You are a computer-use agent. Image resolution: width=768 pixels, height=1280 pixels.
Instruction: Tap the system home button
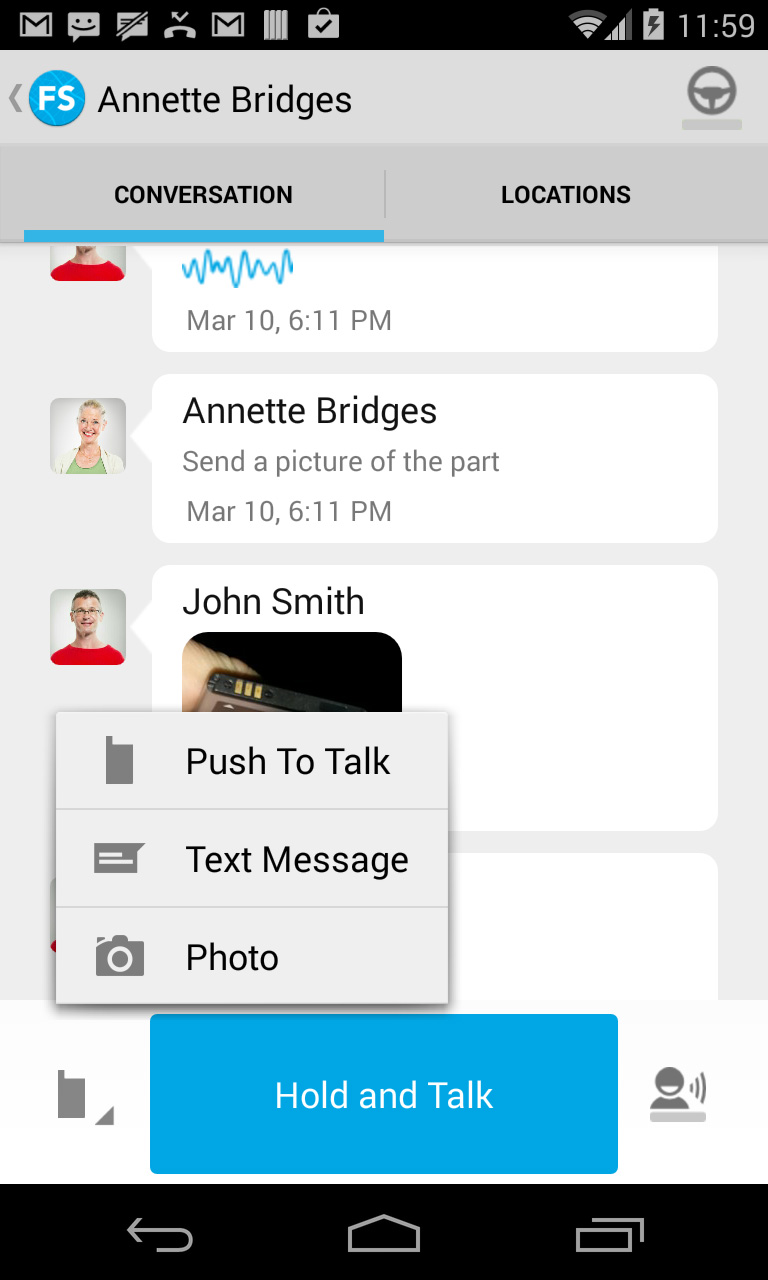[x=384, y=1234]
